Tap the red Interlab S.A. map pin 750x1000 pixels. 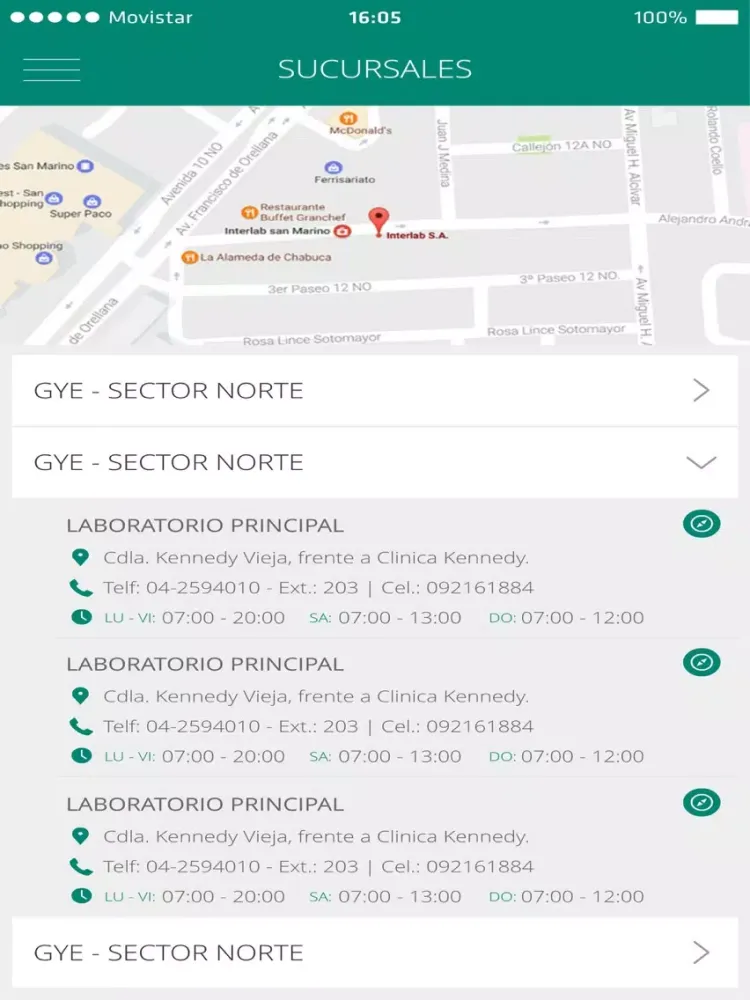(377, 220)
